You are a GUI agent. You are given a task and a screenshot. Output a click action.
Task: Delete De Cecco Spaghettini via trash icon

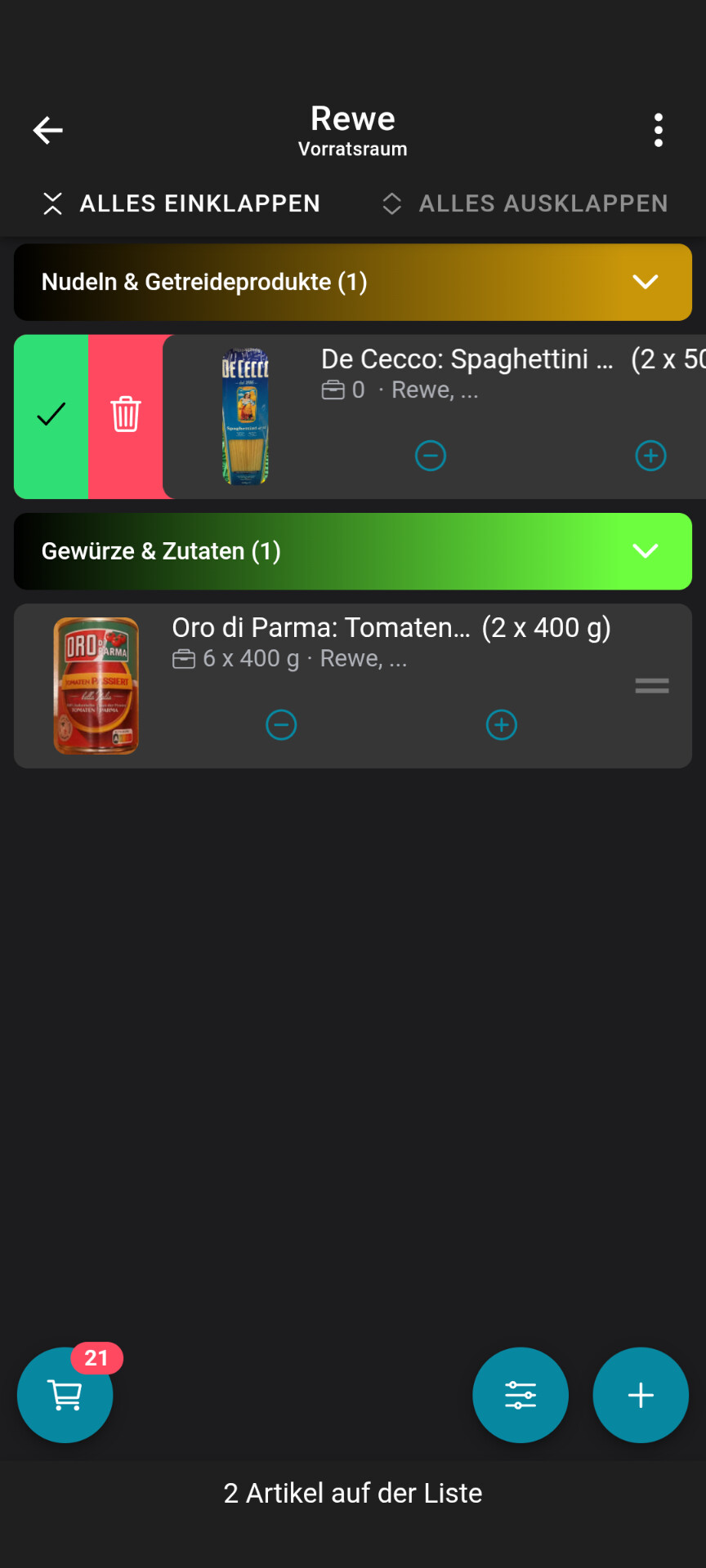click(x=126, y=416)
